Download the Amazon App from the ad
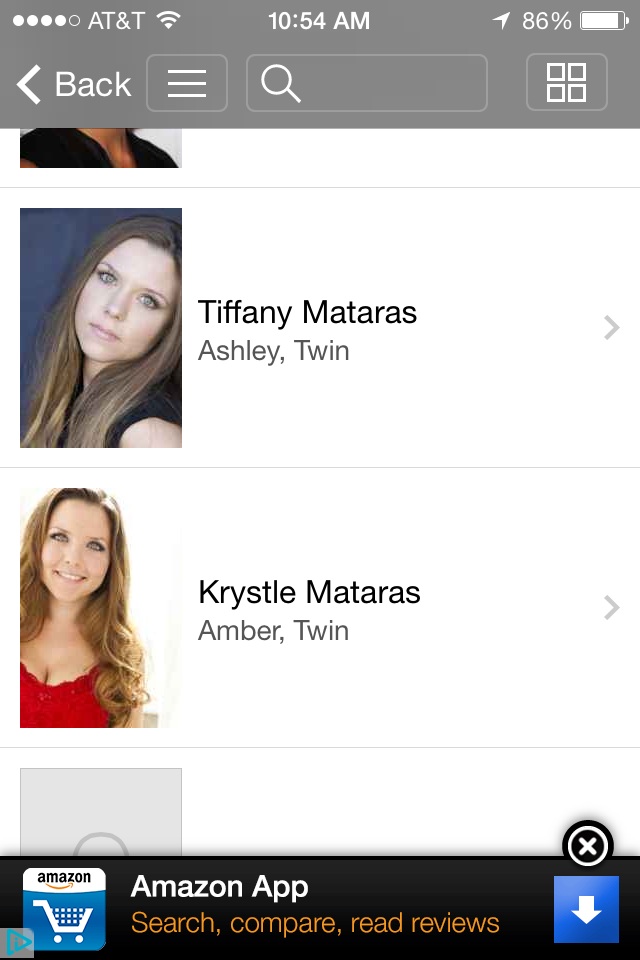The width and height of the screenshot is (640, 960). pos(586,909)
